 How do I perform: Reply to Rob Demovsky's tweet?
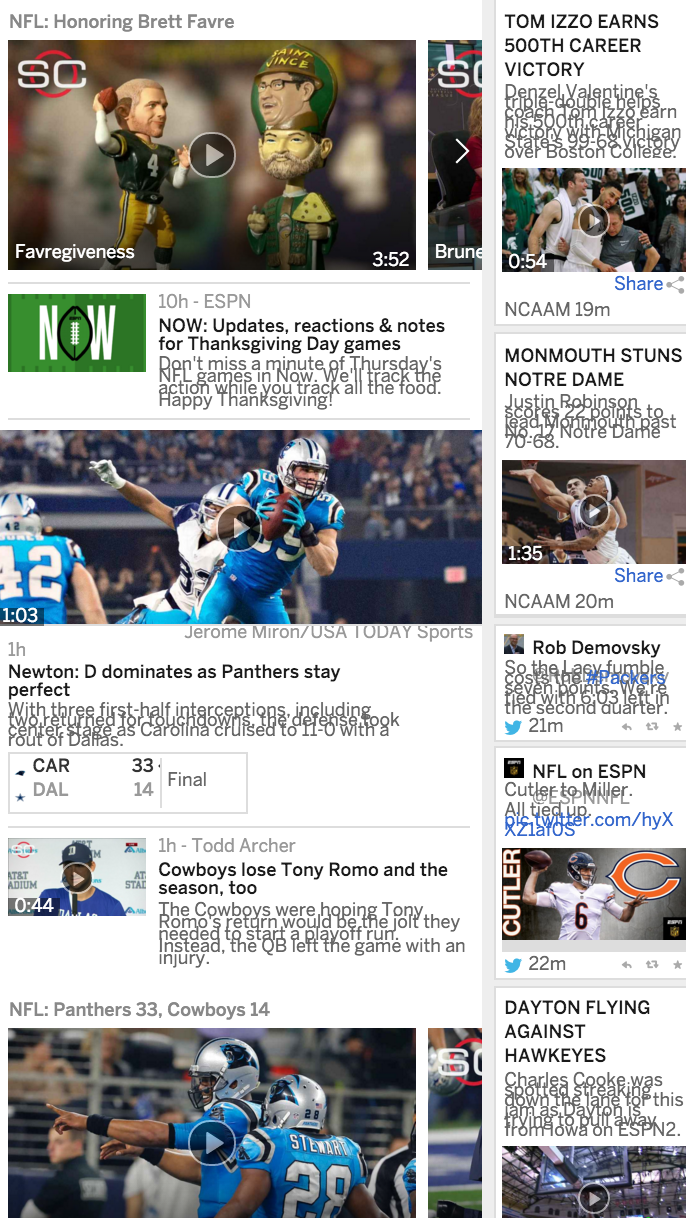coord(627,727)
